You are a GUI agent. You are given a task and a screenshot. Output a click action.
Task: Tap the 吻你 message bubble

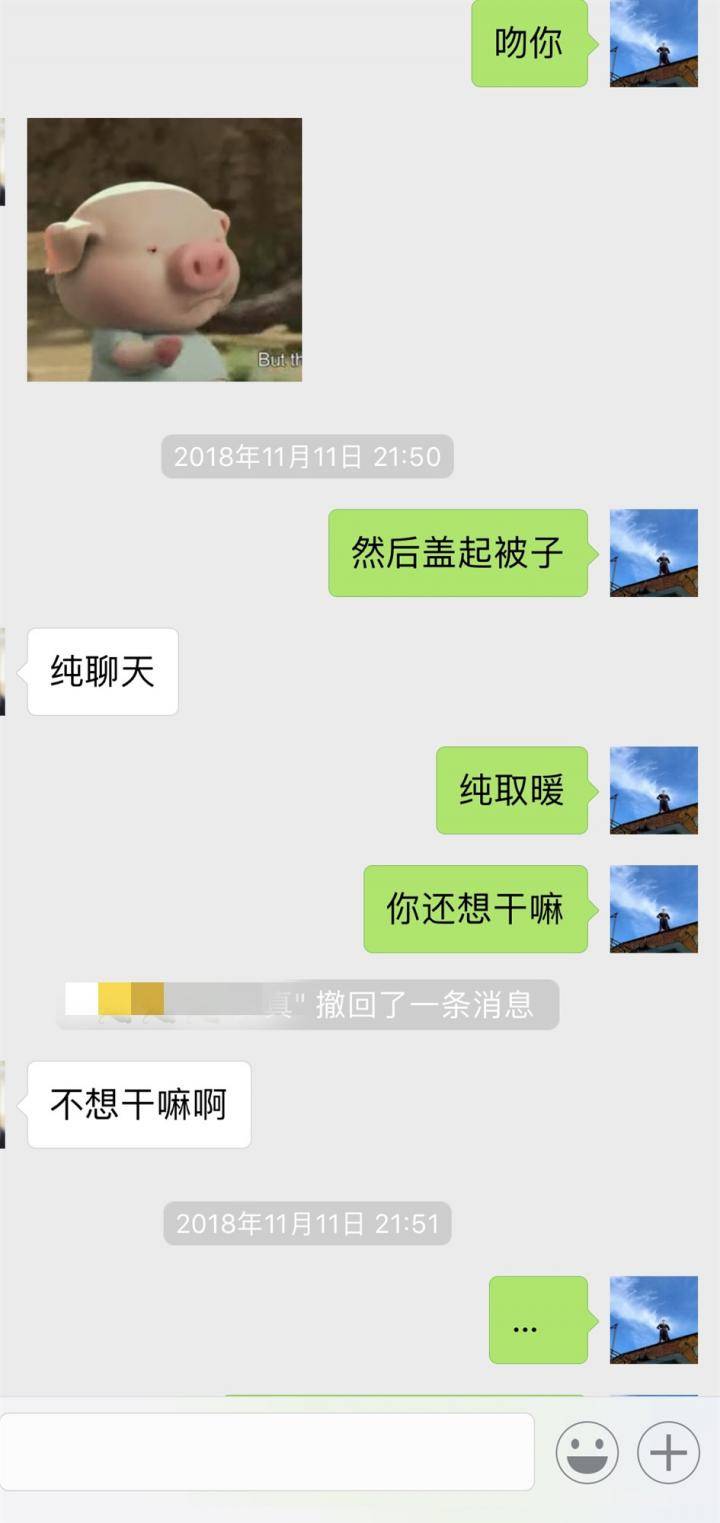click(x=529, y=42)
